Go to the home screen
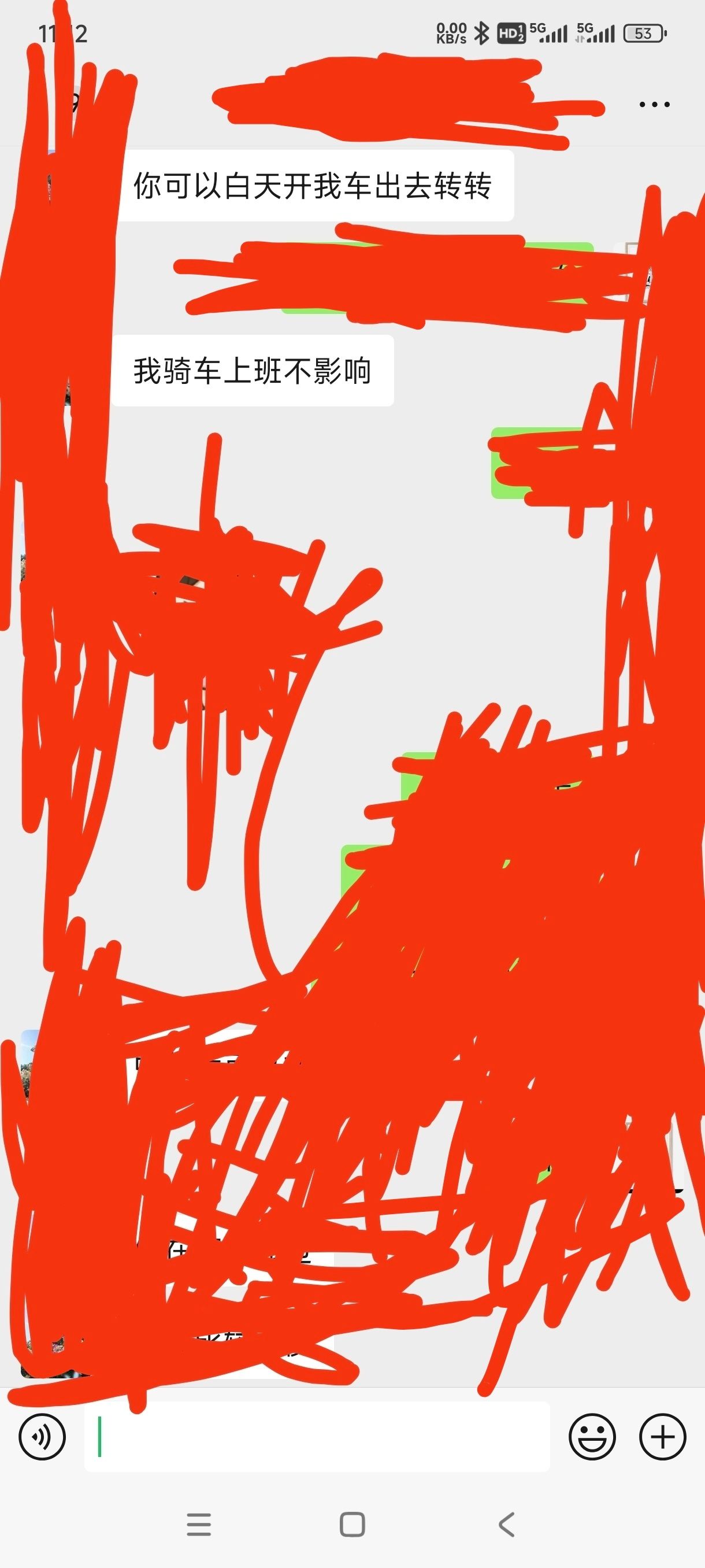 (x=352, y=1524)
